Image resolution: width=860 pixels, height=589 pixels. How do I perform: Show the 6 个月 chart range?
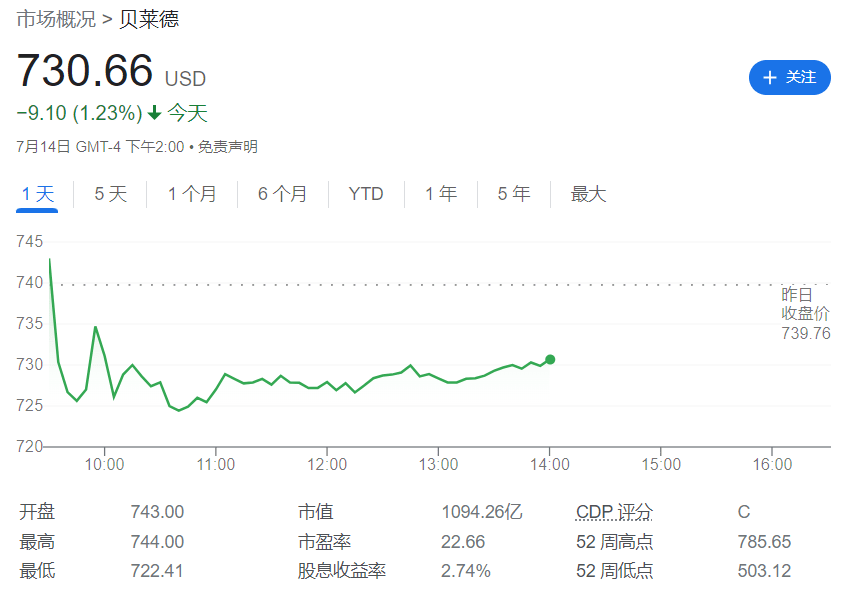tap(282, 194)
